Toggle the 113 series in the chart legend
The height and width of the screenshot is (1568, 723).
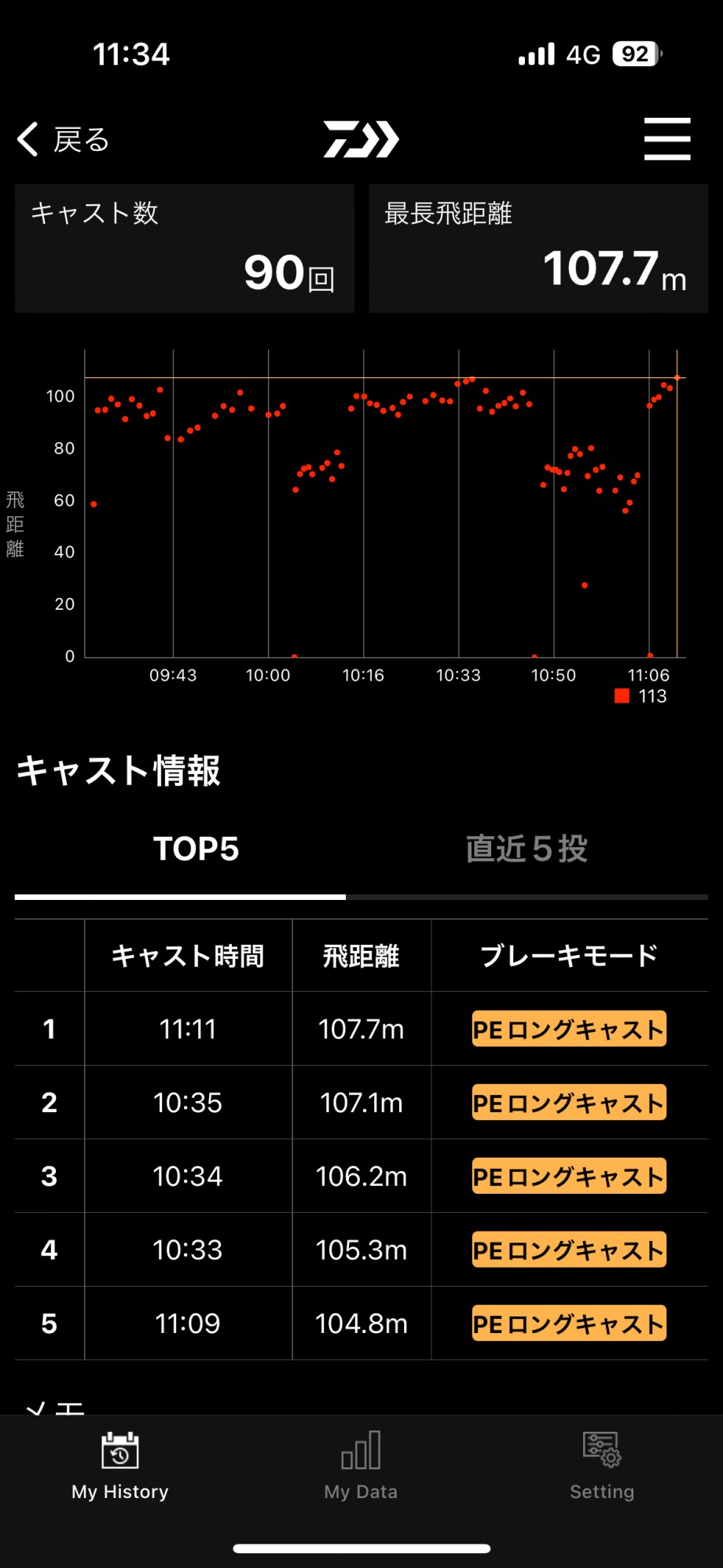click(x=641, y=696)
